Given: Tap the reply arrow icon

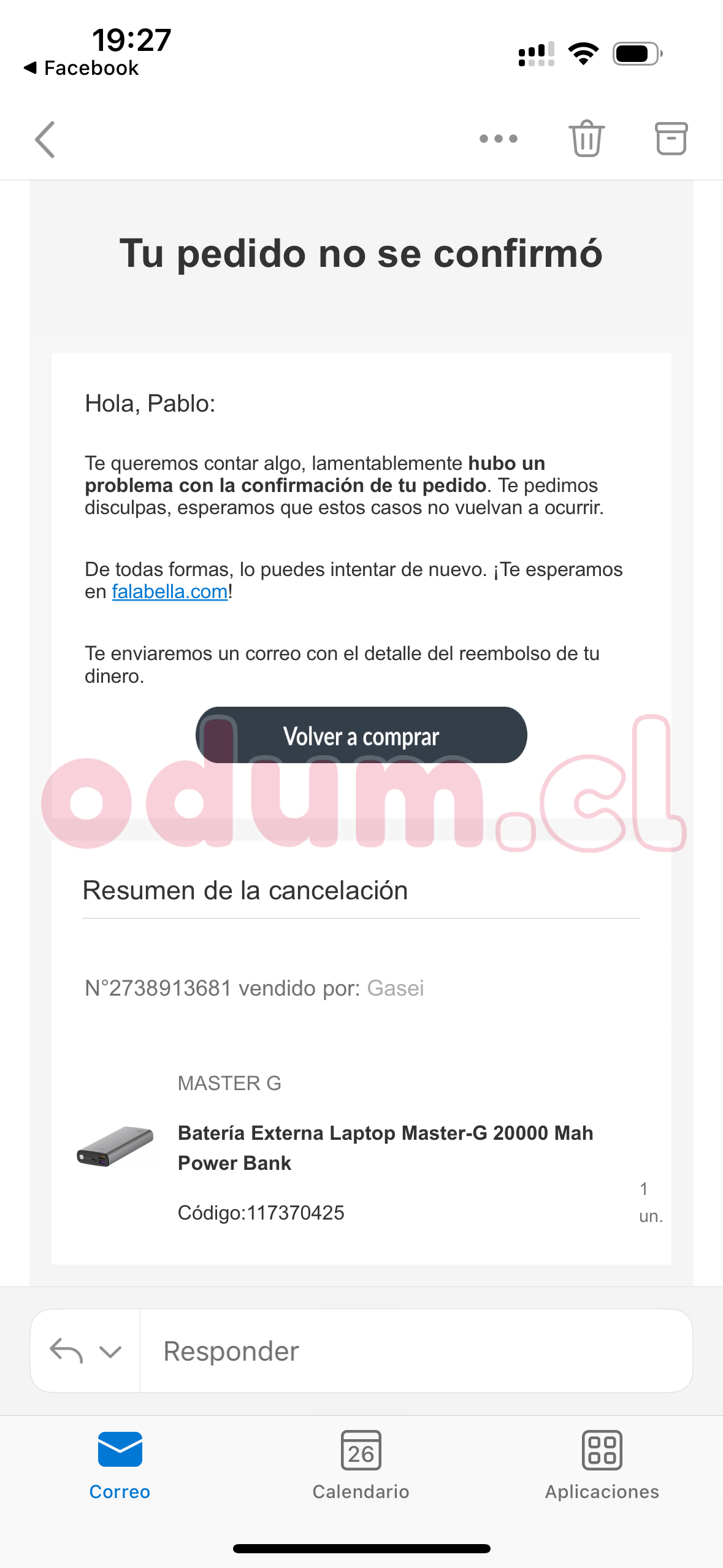Looking at the screenshot, I should point(66,1351).
